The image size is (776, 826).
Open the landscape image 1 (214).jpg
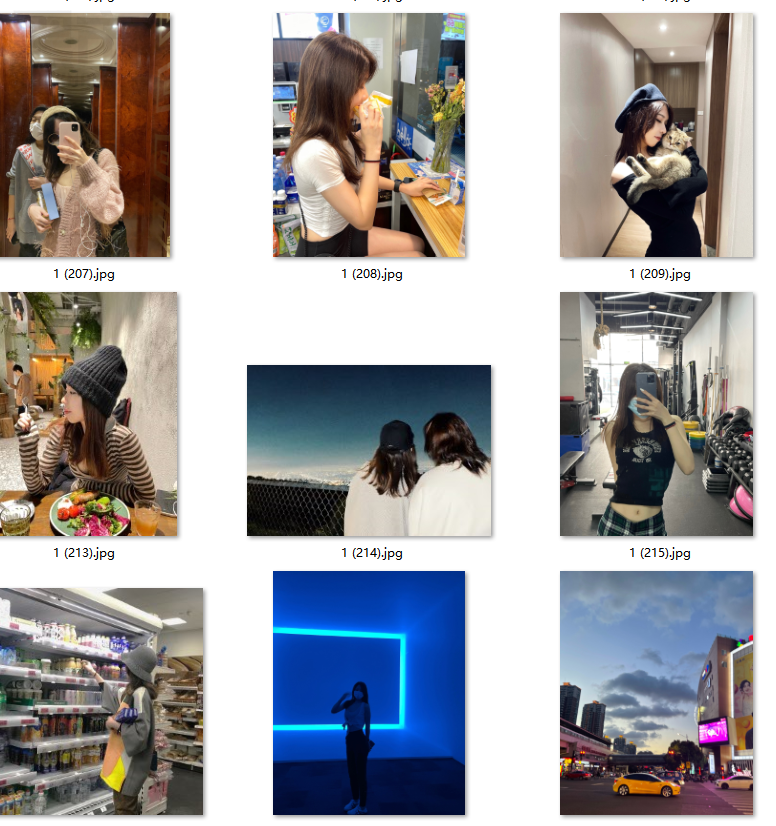pos(369,450)
